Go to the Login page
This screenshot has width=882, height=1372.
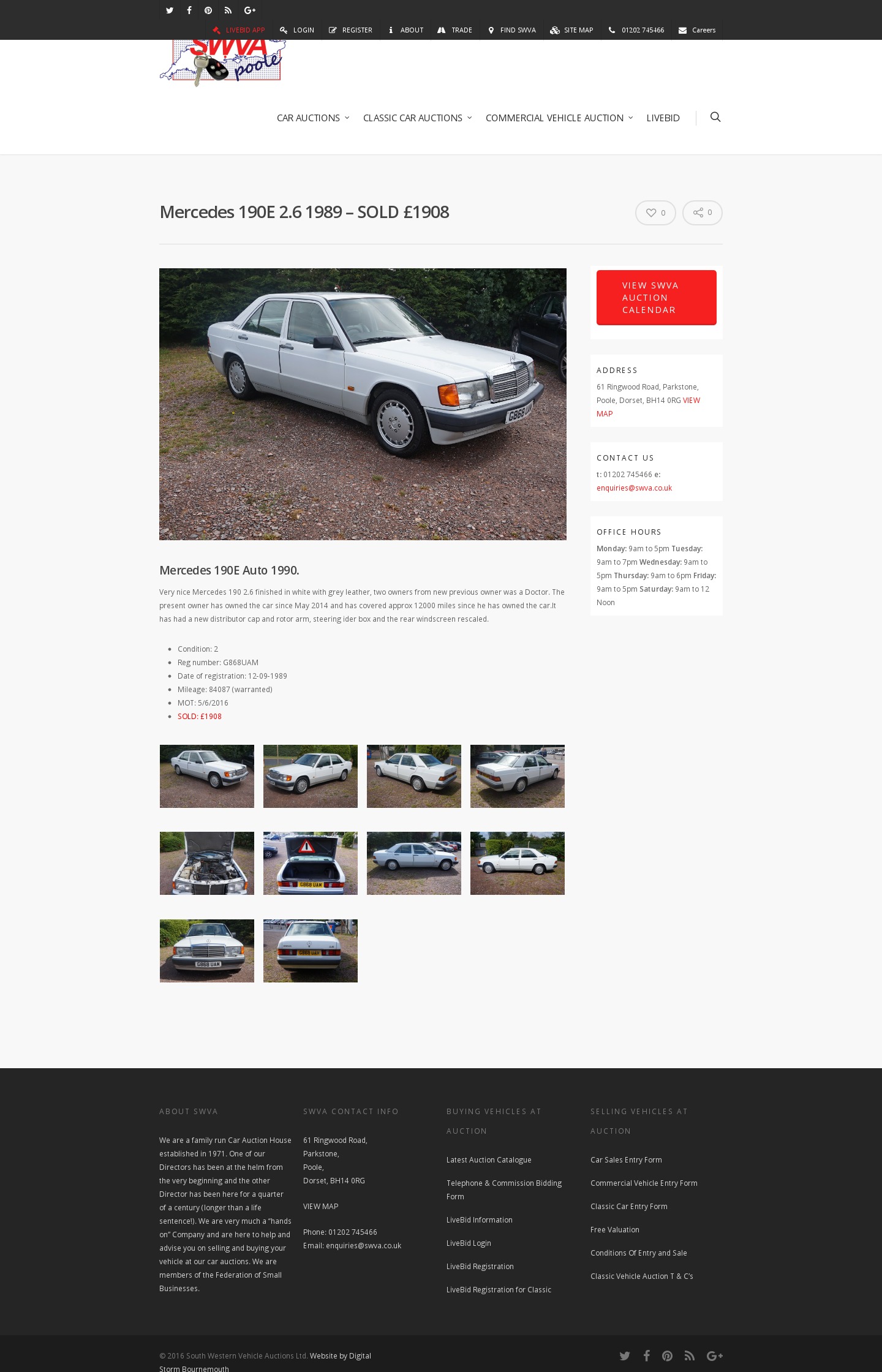[297, 30]
